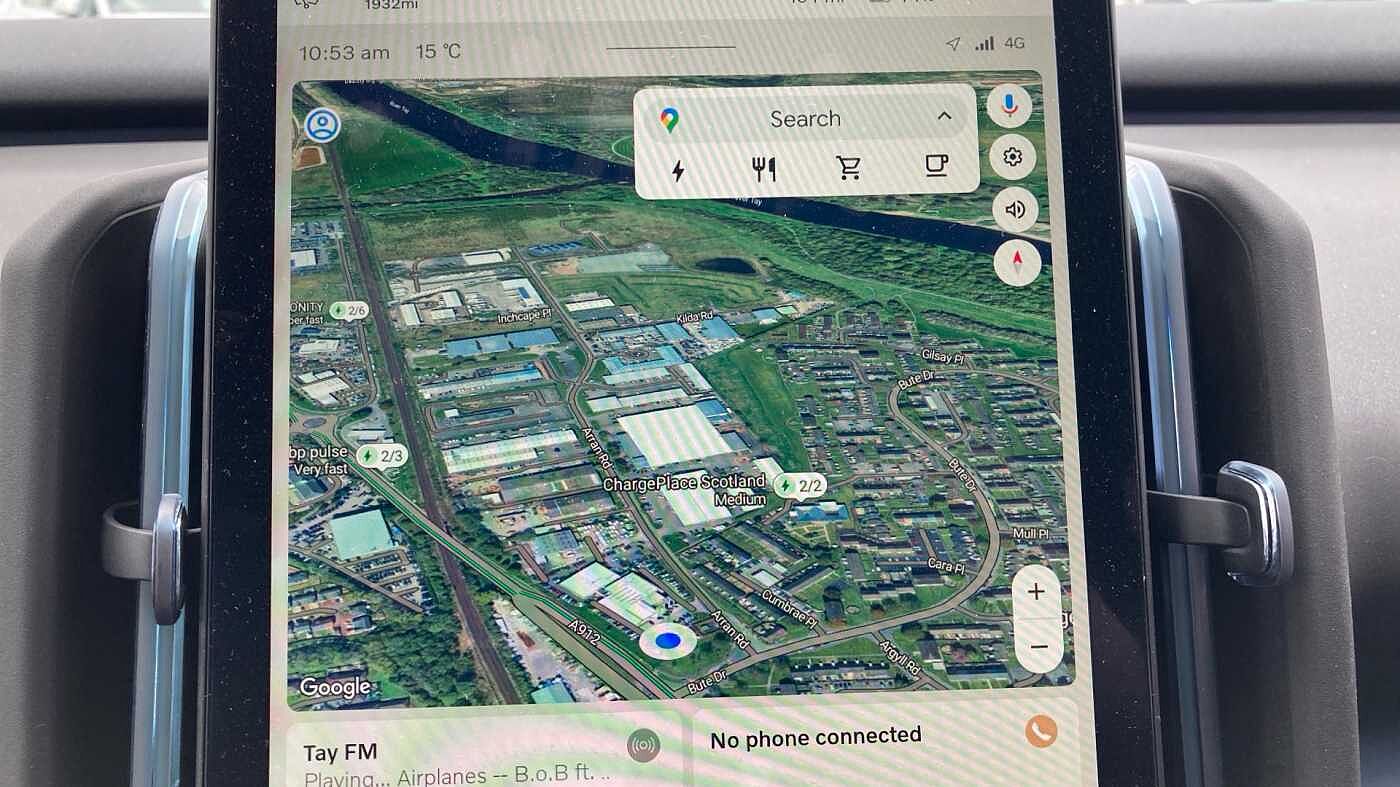Search for nearby coffee shops
The width and height of the screenshot is (1400, 787).
tap(936, 166)
